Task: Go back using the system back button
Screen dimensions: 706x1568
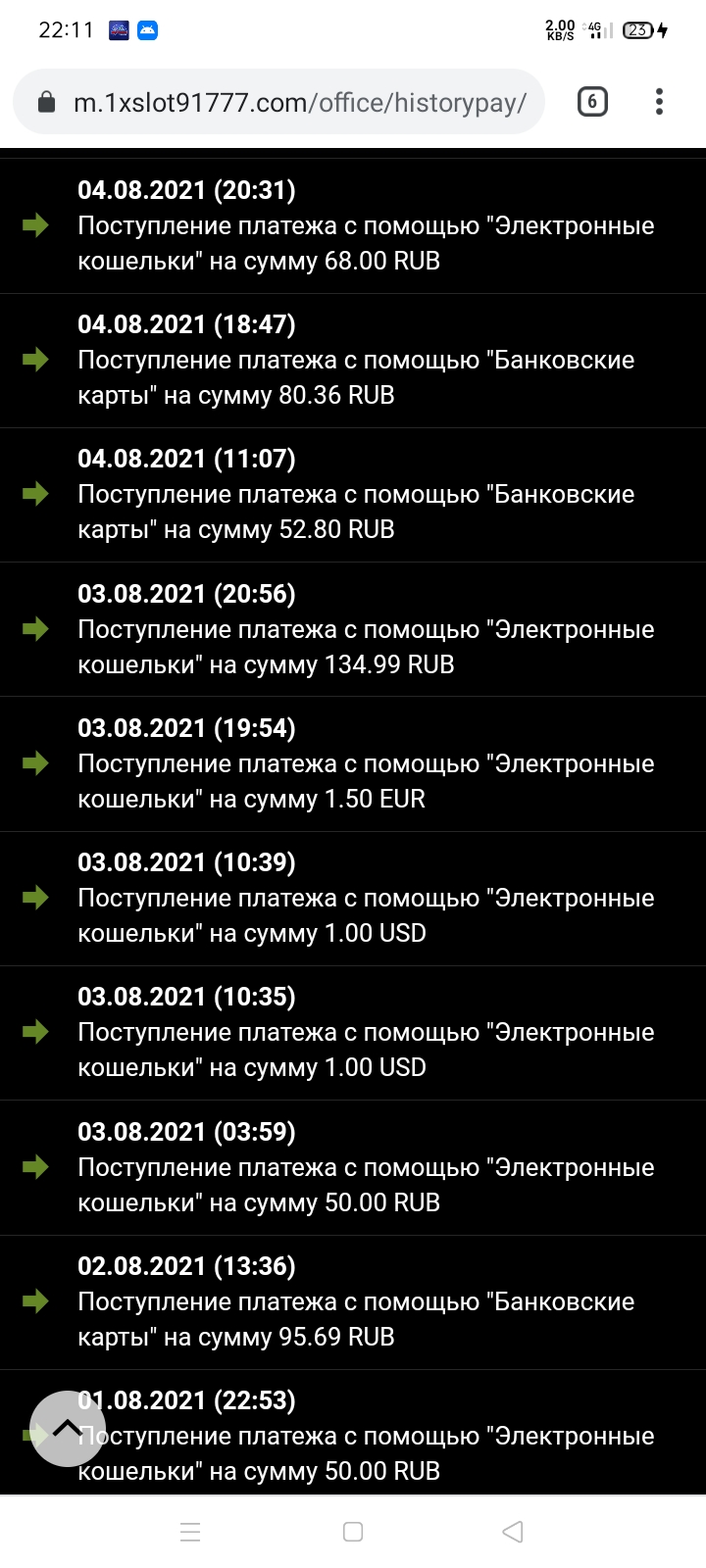Action: pyautogui.click(x=512, y=1532)
